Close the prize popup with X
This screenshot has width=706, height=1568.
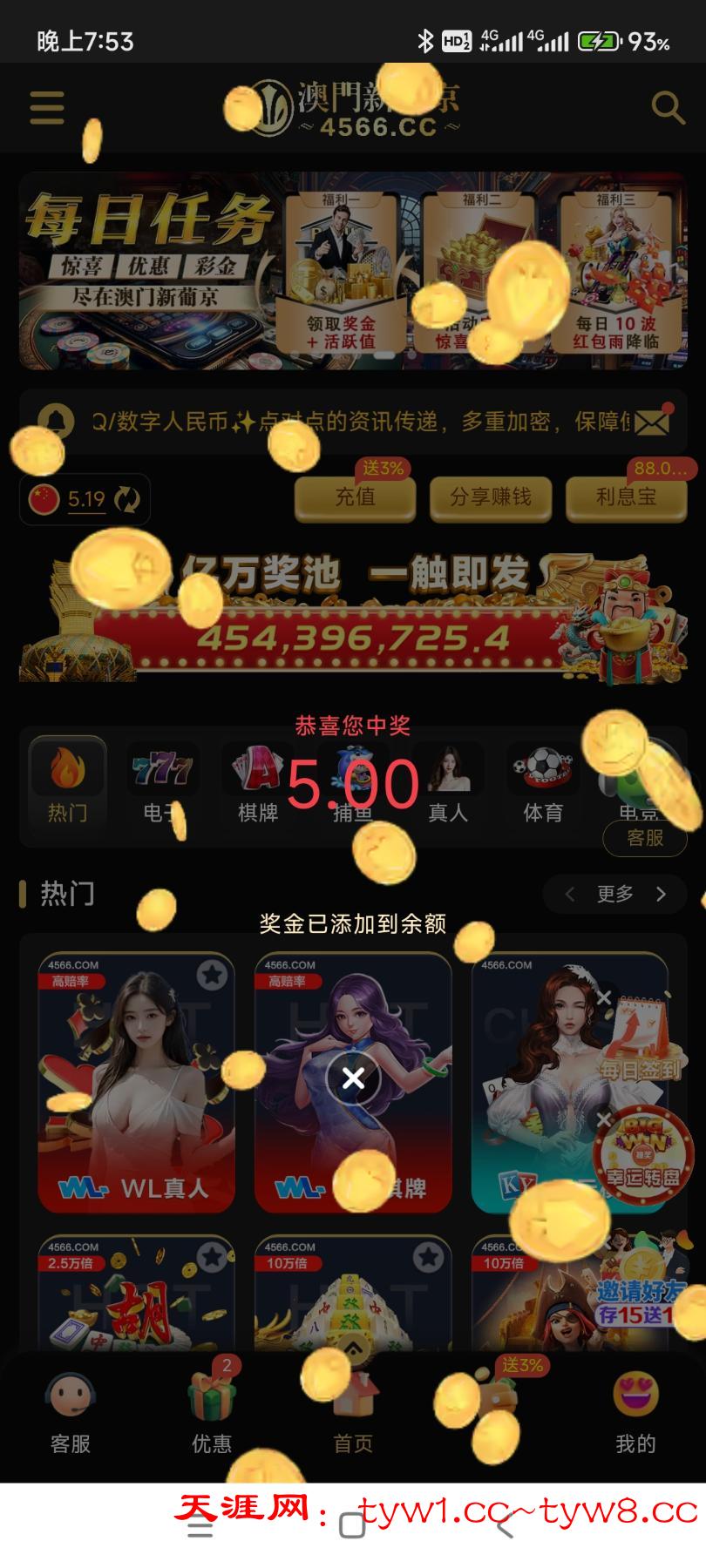353,1078
